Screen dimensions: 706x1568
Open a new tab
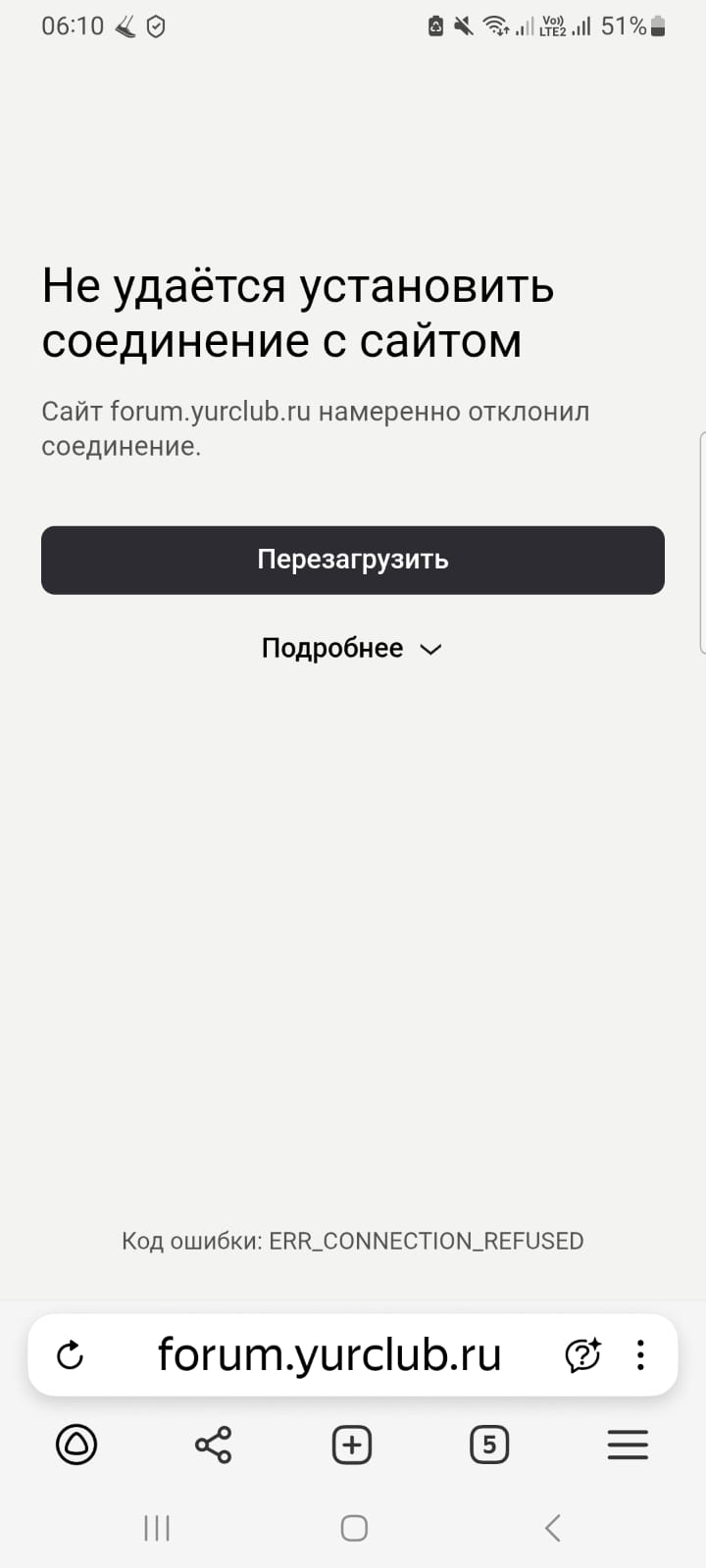tap(352, 1445)
